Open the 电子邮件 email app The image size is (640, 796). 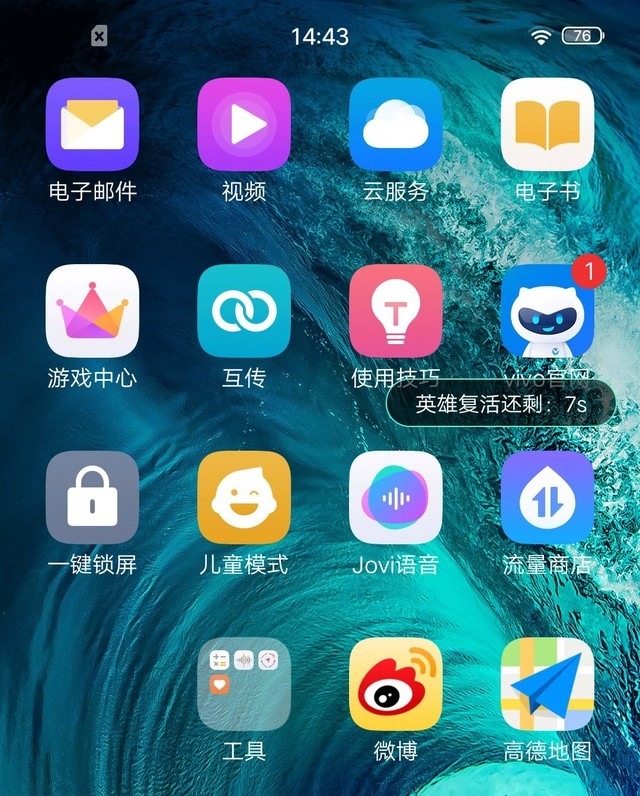92,125
